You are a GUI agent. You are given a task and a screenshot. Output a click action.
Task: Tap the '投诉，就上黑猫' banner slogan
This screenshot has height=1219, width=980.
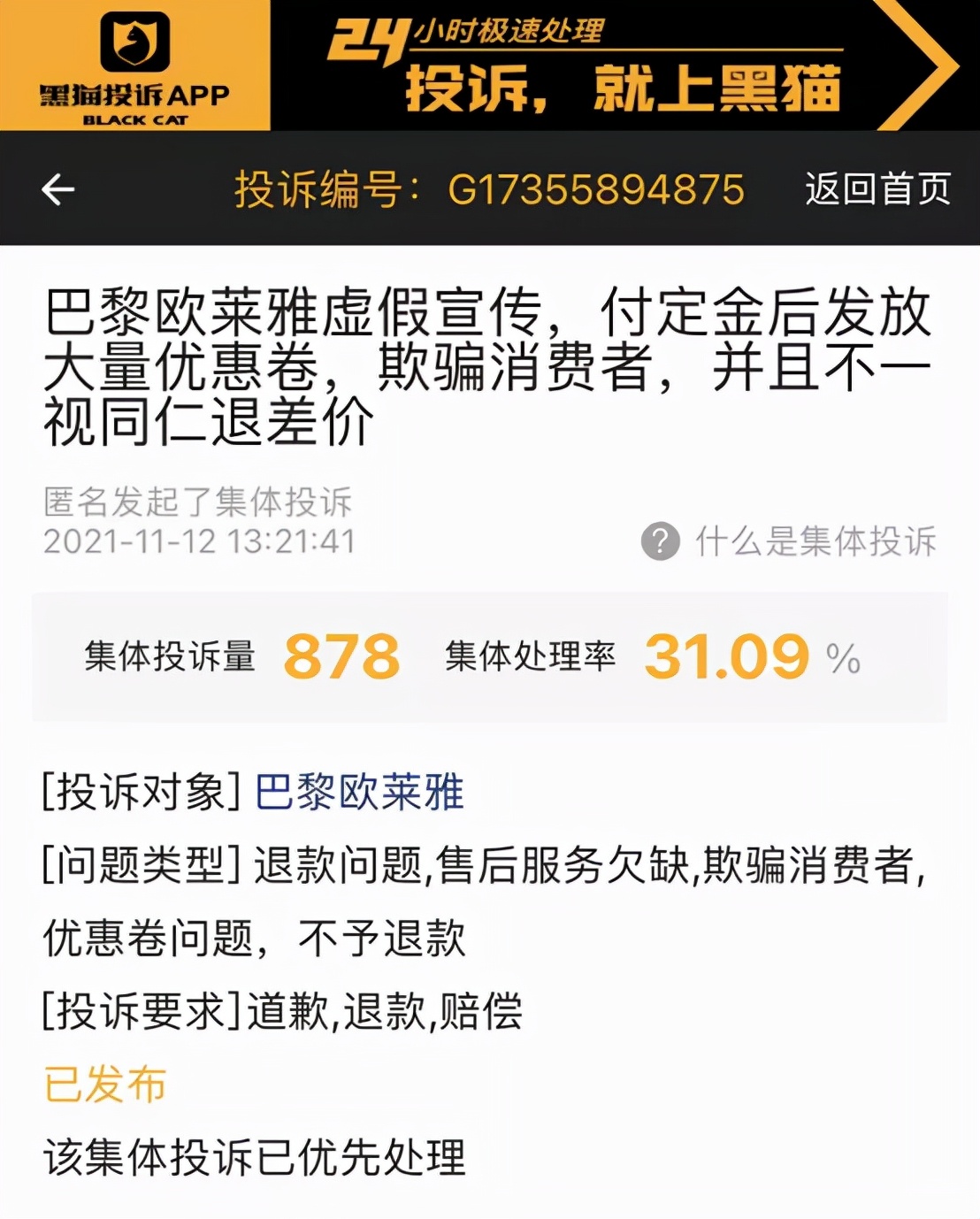point(628,91)
